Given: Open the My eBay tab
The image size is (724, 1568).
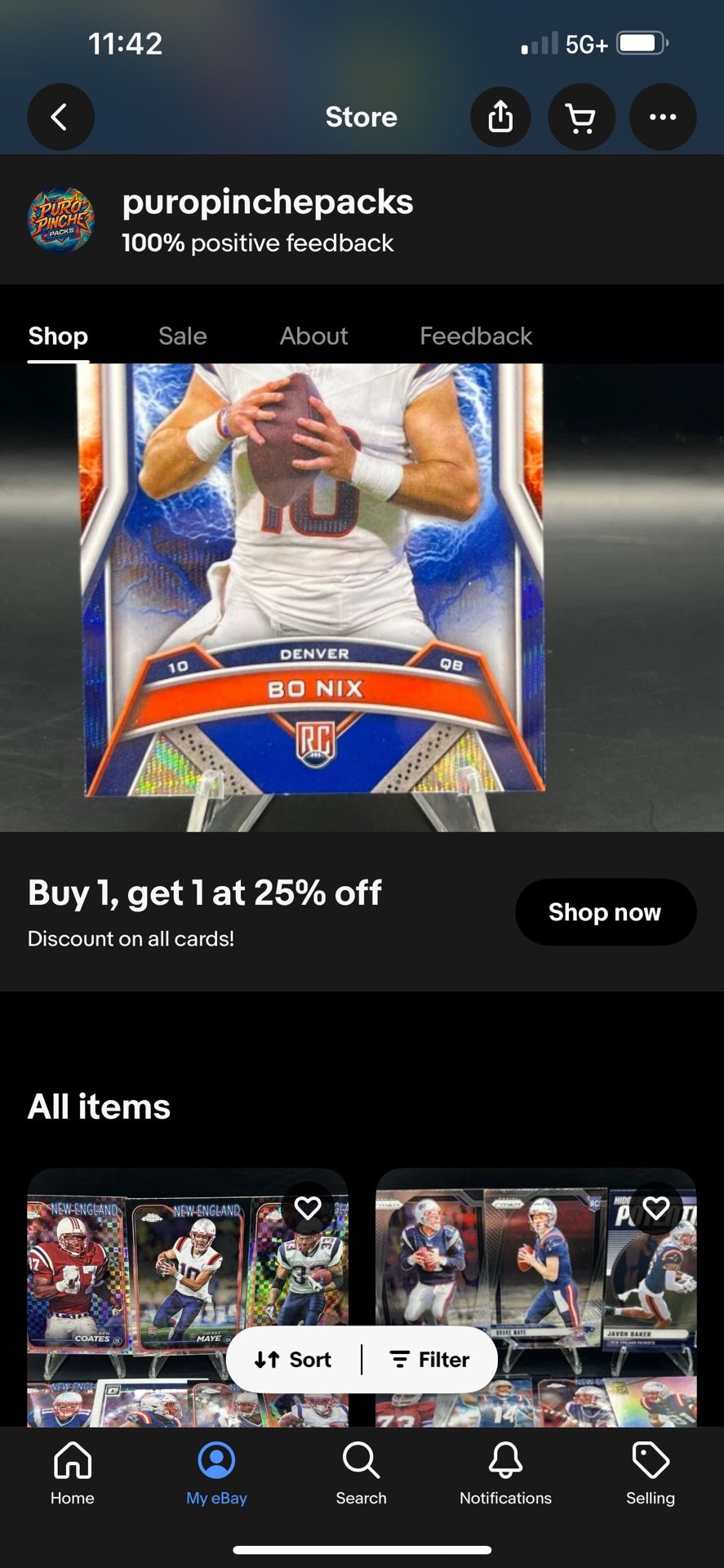Looking at the screenshot, I should click(x=216, y=1474).
